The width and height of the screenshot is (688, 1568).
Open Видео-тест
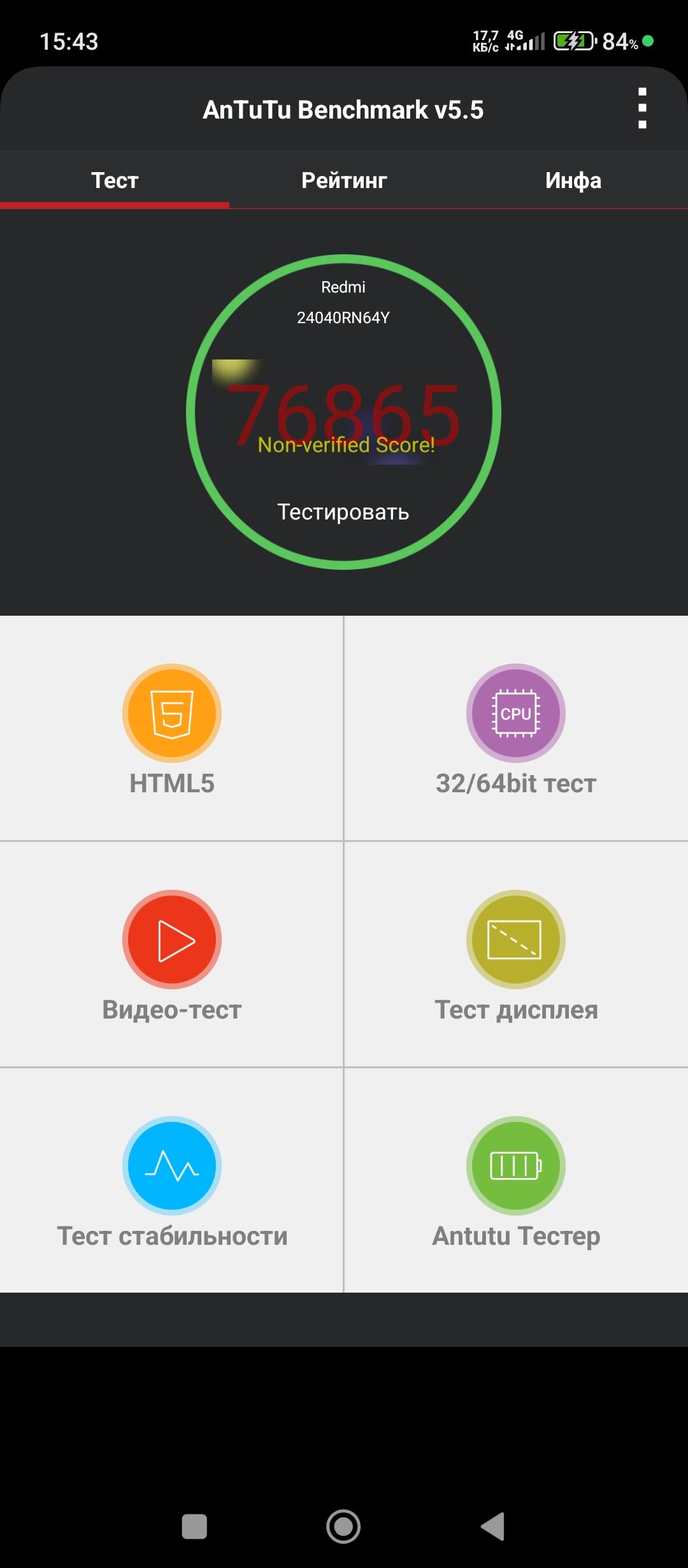(172, 955)
